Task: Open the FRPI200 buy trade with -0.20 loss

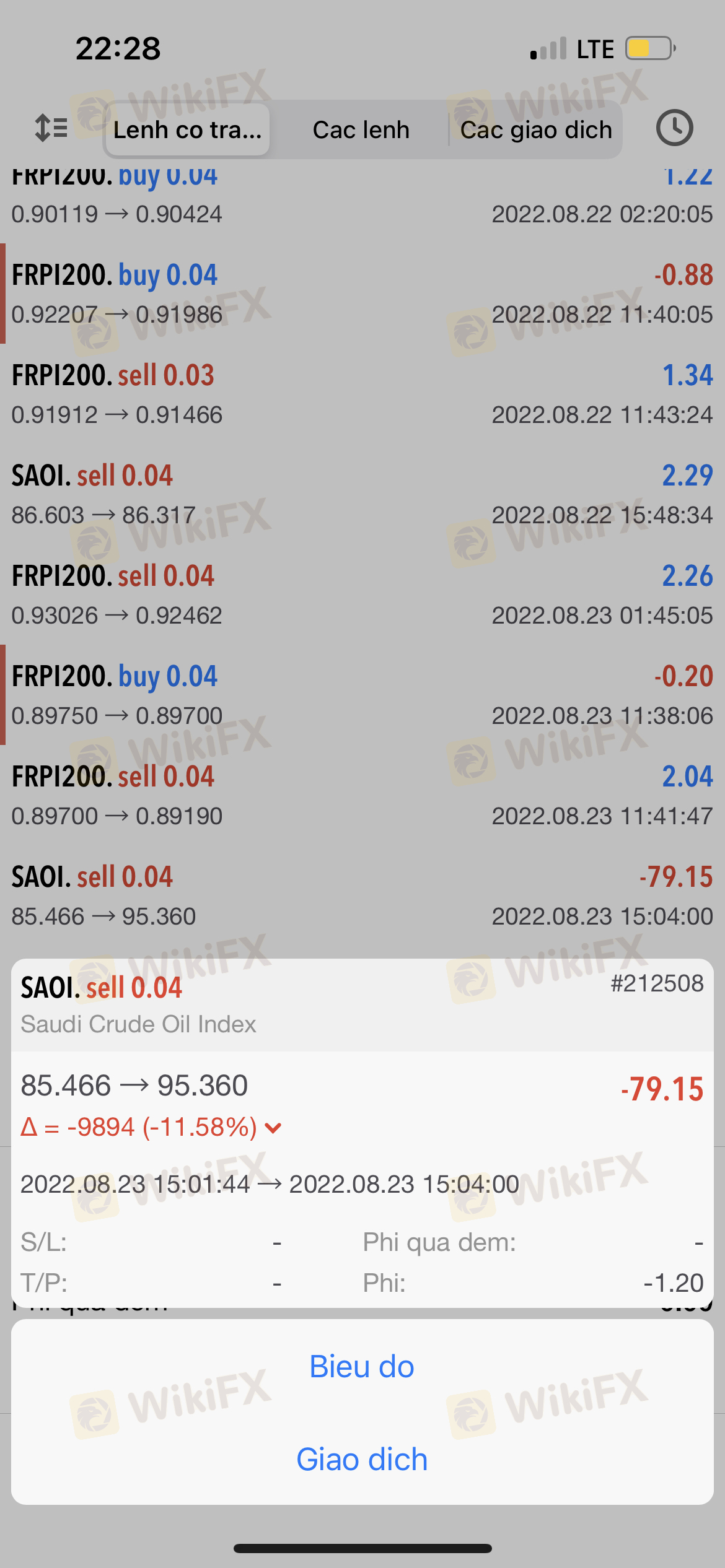Action: pos(362,695)
